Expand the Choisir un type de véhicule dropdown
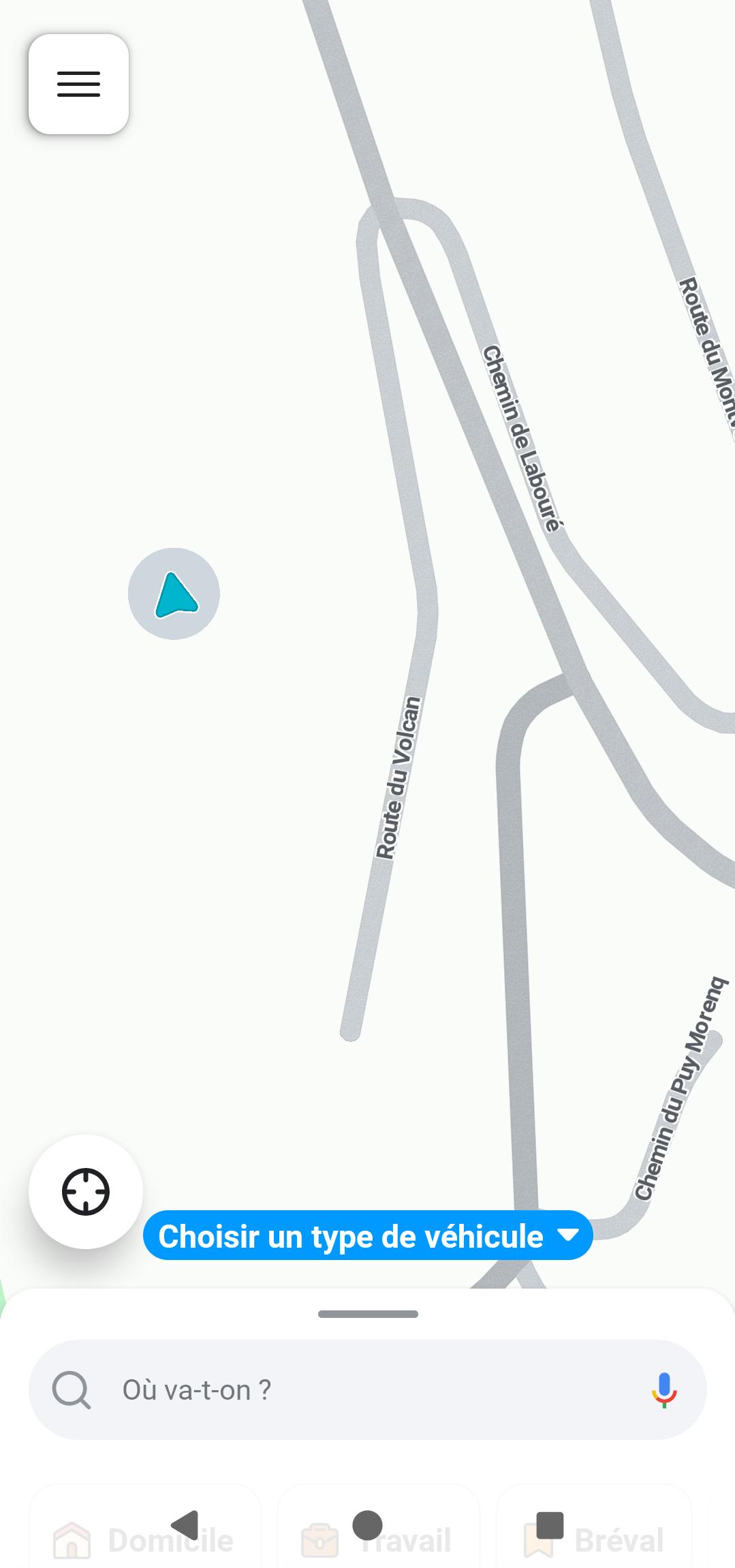The width and height of the screenshot is (735, 1568). pos(368,1235)
